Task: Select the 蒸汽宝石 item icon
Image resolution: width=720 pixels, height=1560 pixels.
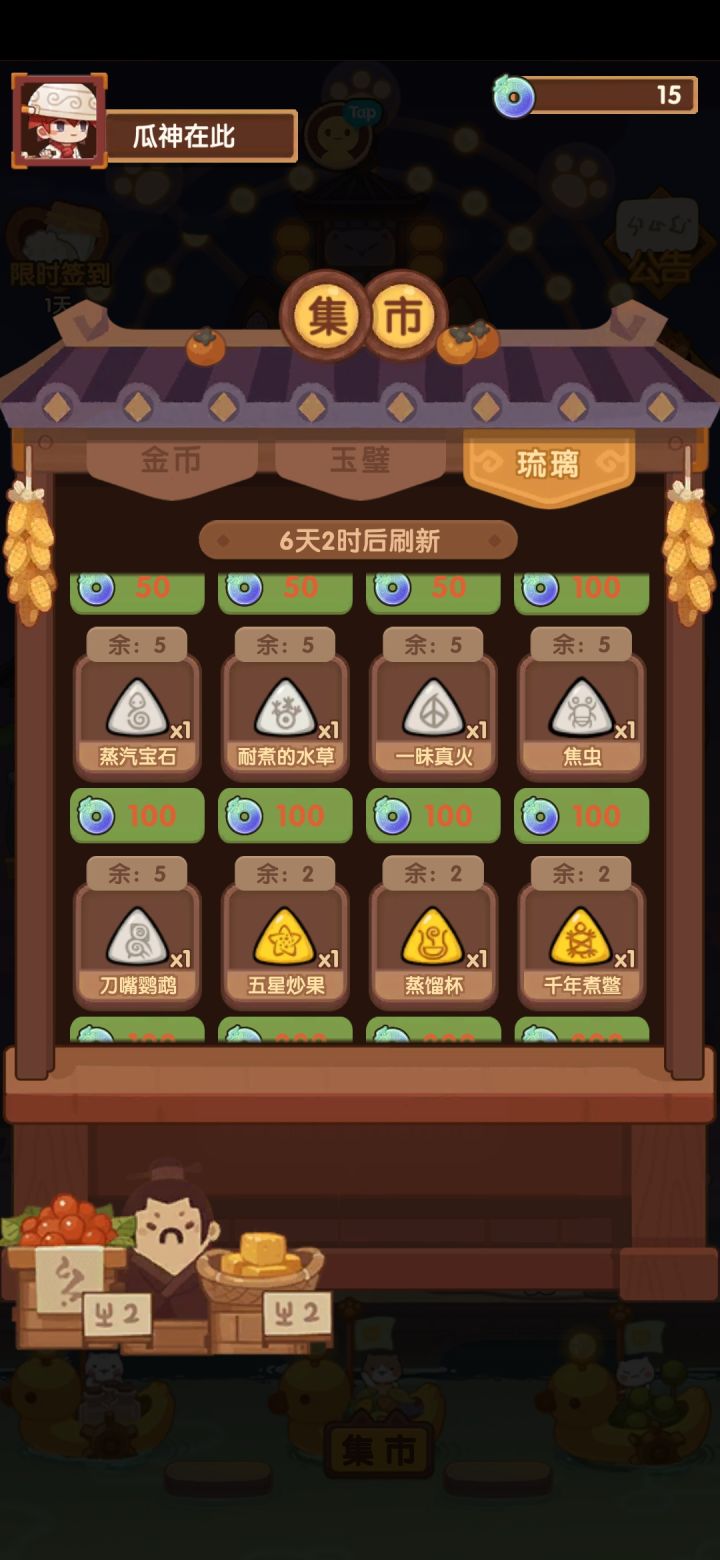Action: click(x=137, y=706)
